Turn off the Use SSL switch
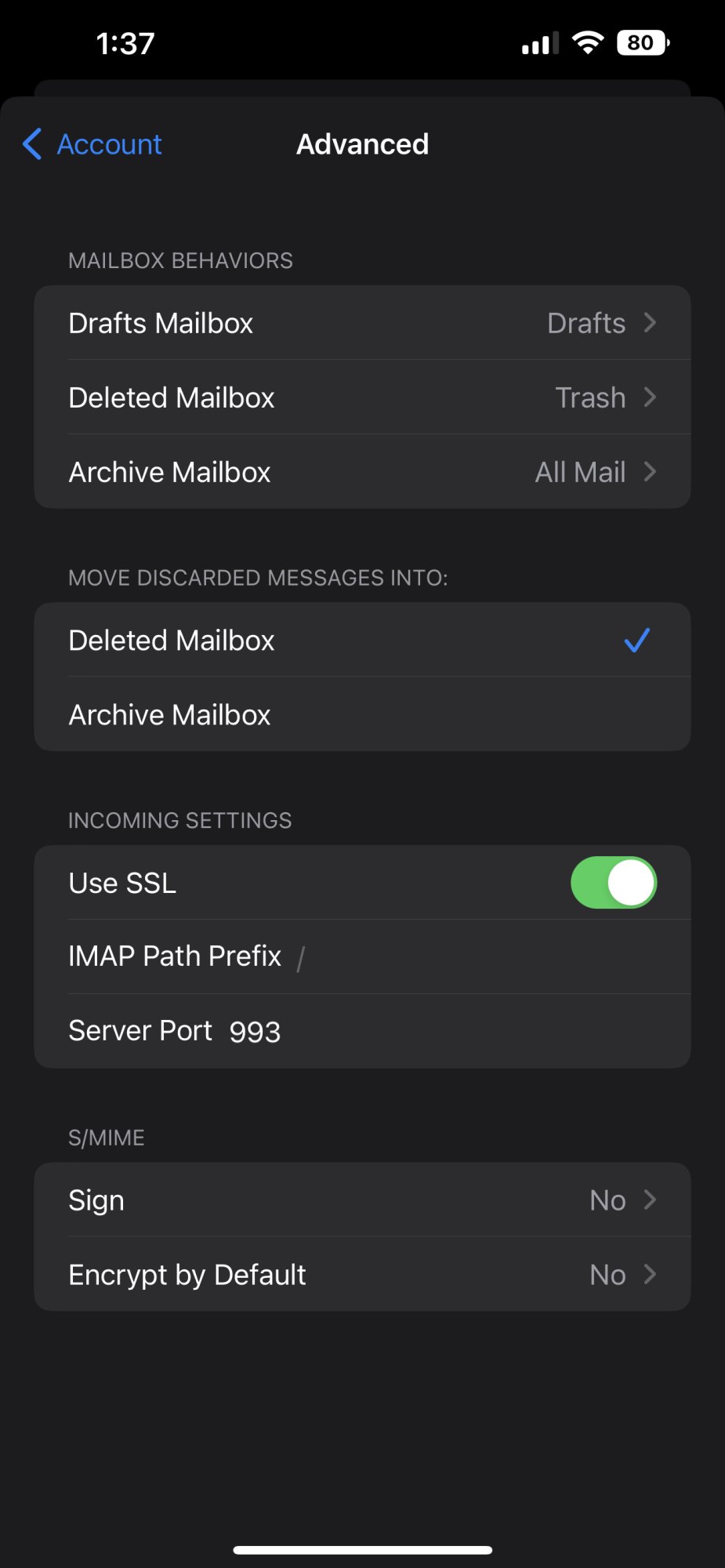This screenshot has width=725, height=1568. (613, 883)
